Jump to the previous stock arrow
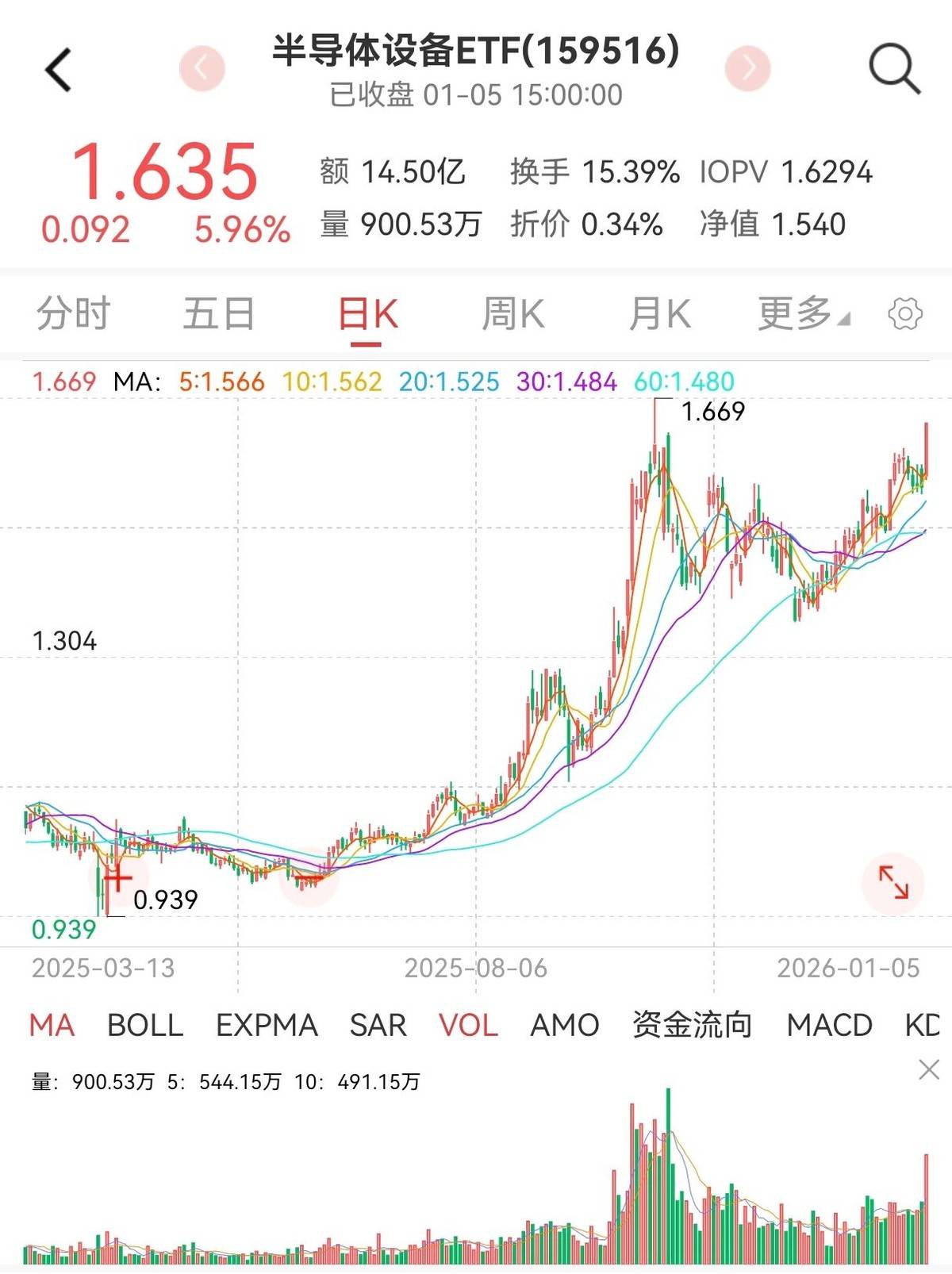 point(202,68)
